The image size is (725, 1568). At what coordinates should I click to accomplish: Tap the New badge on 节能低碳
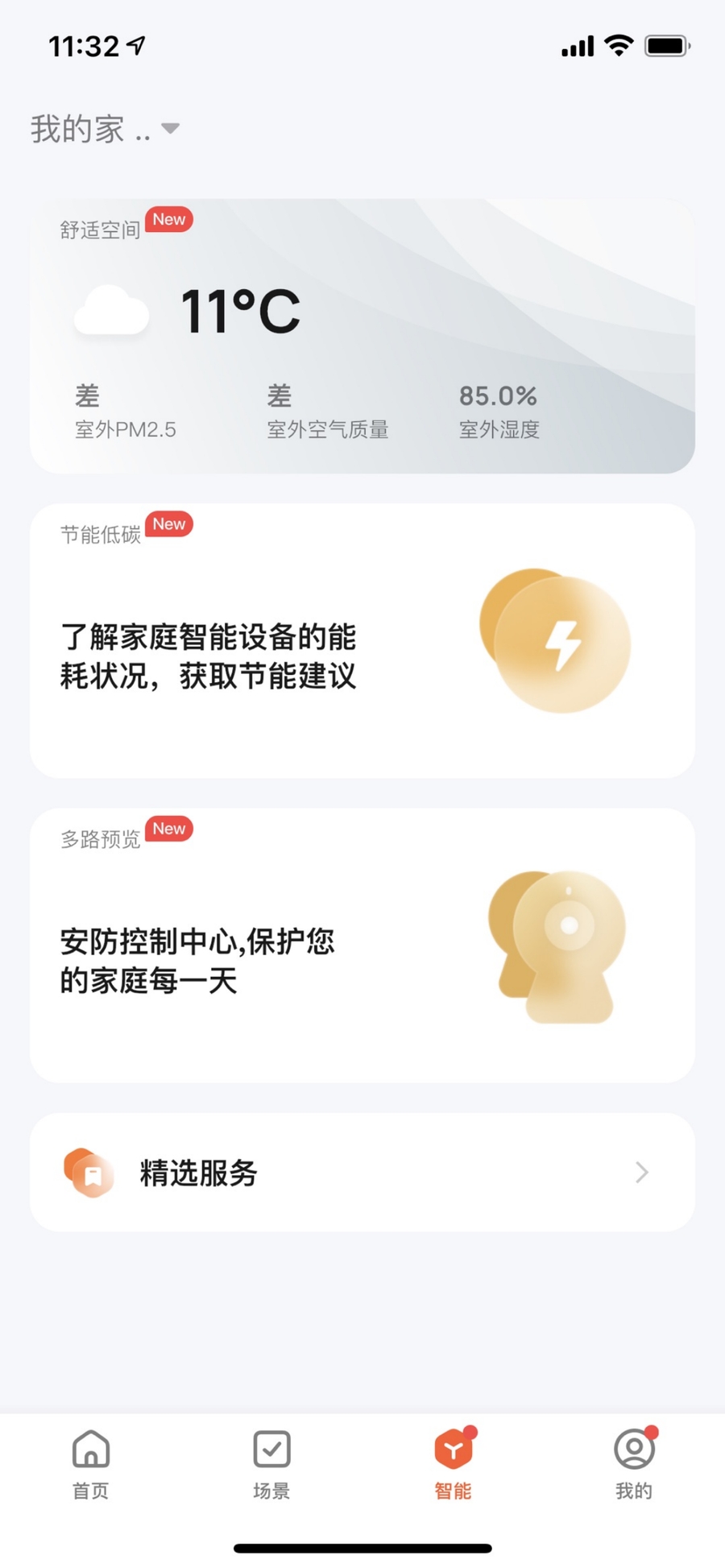(168, 524)
